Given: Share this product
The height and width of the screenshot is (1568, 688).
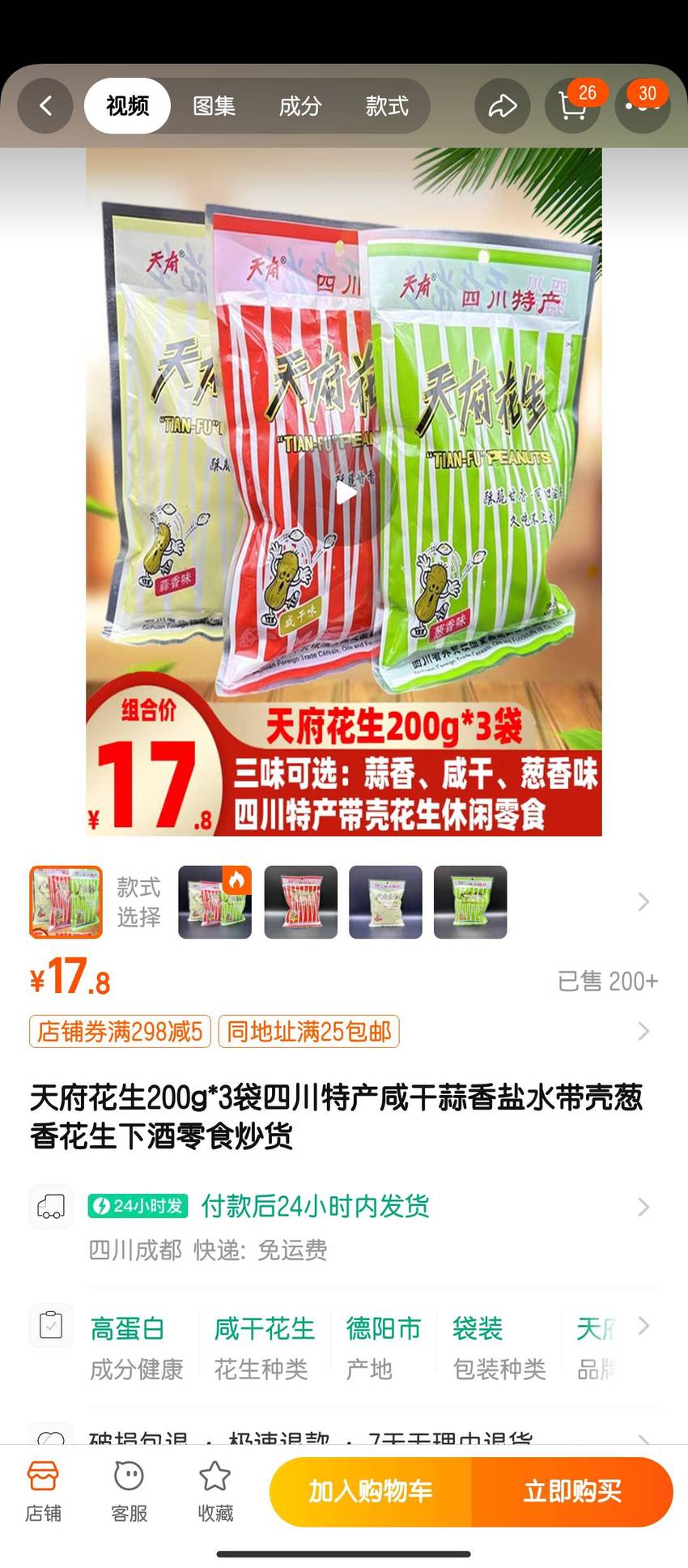Looking at the screenshot, I should [503, 105].
